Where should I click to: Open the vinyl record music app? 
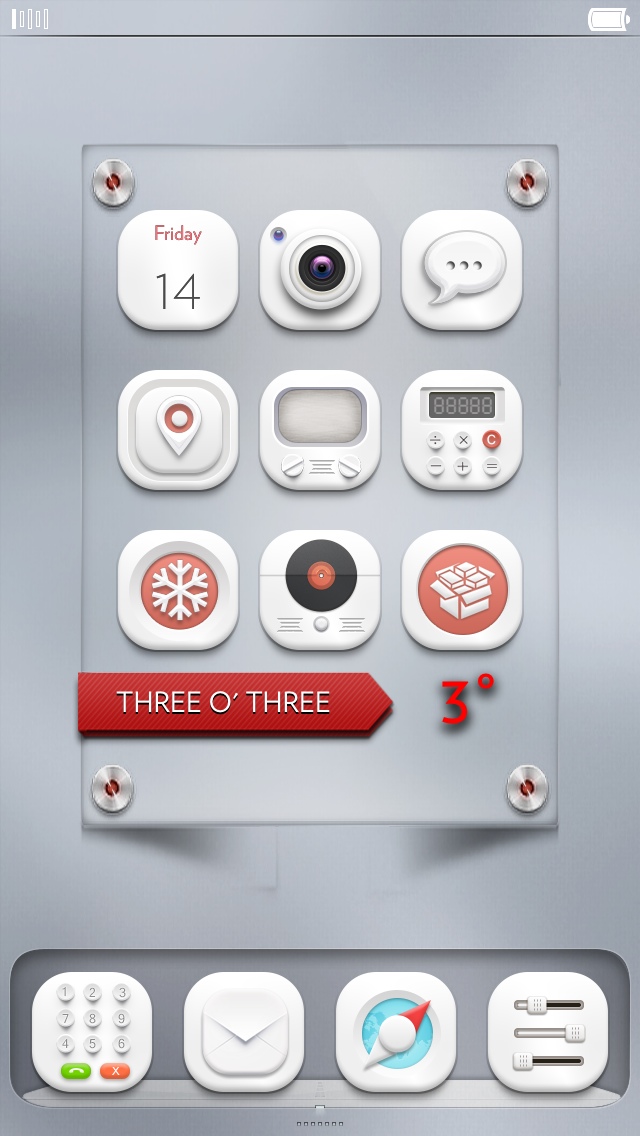[320, 590]
